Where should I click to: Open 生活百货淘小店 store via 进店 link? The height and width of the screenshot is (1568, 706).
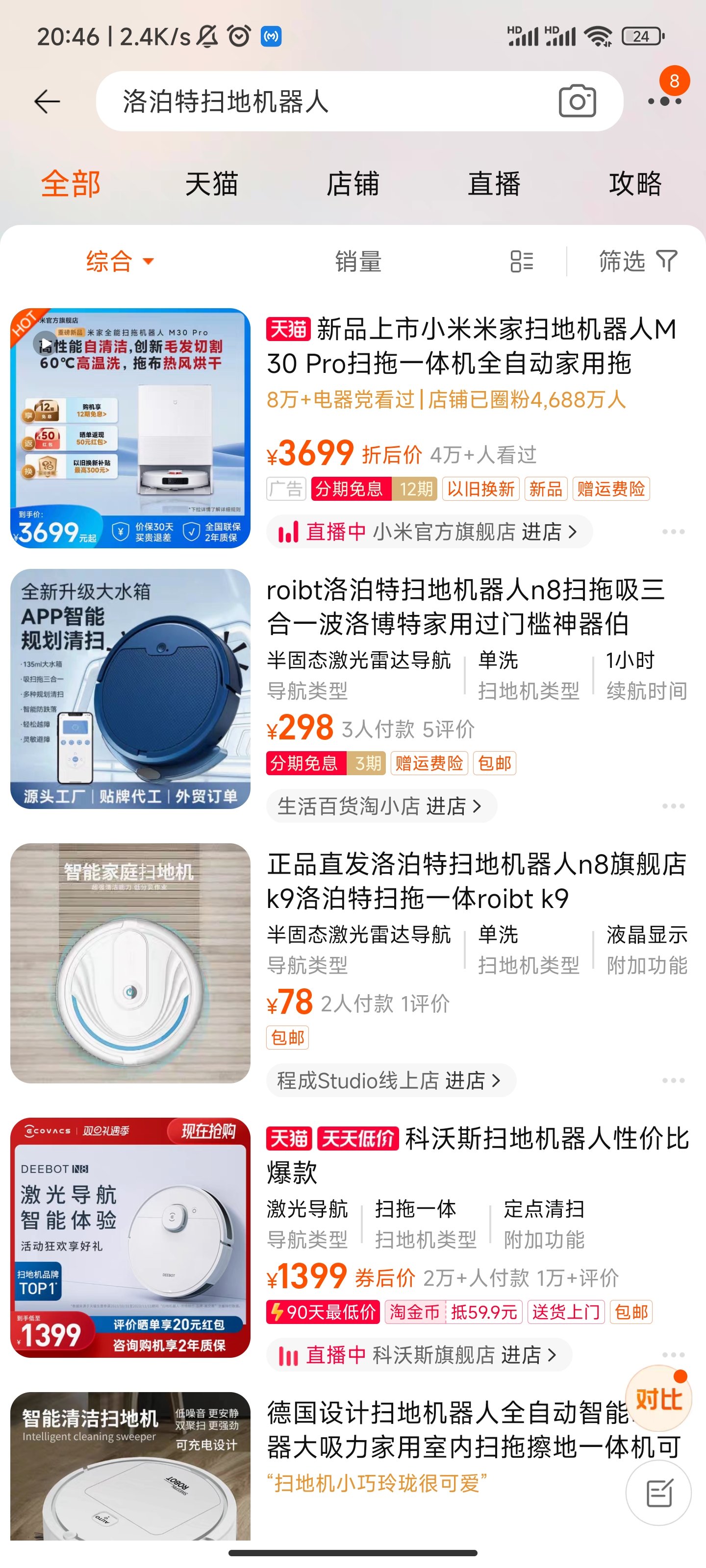pos(378,805)
